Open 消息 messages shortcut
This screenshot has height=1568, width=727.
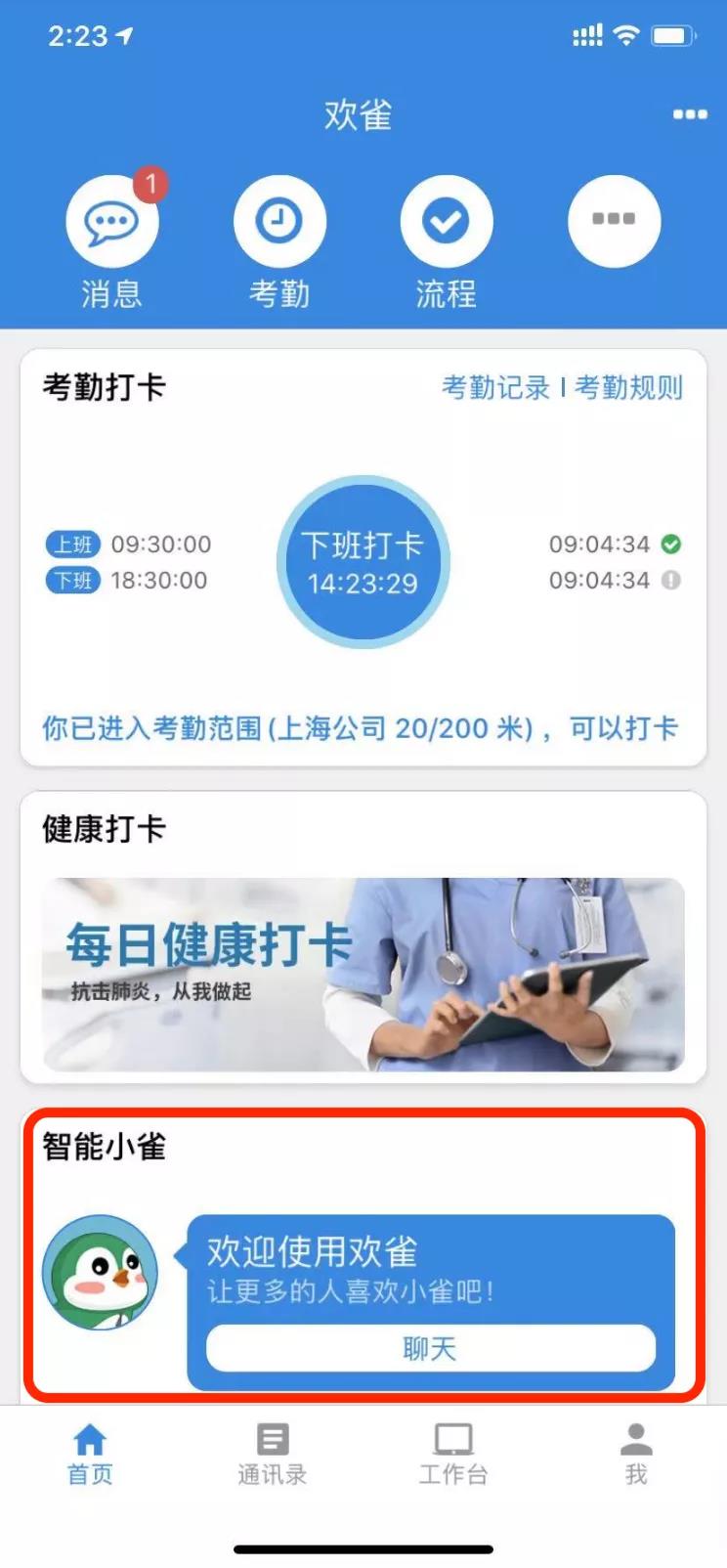pos(111,222)
